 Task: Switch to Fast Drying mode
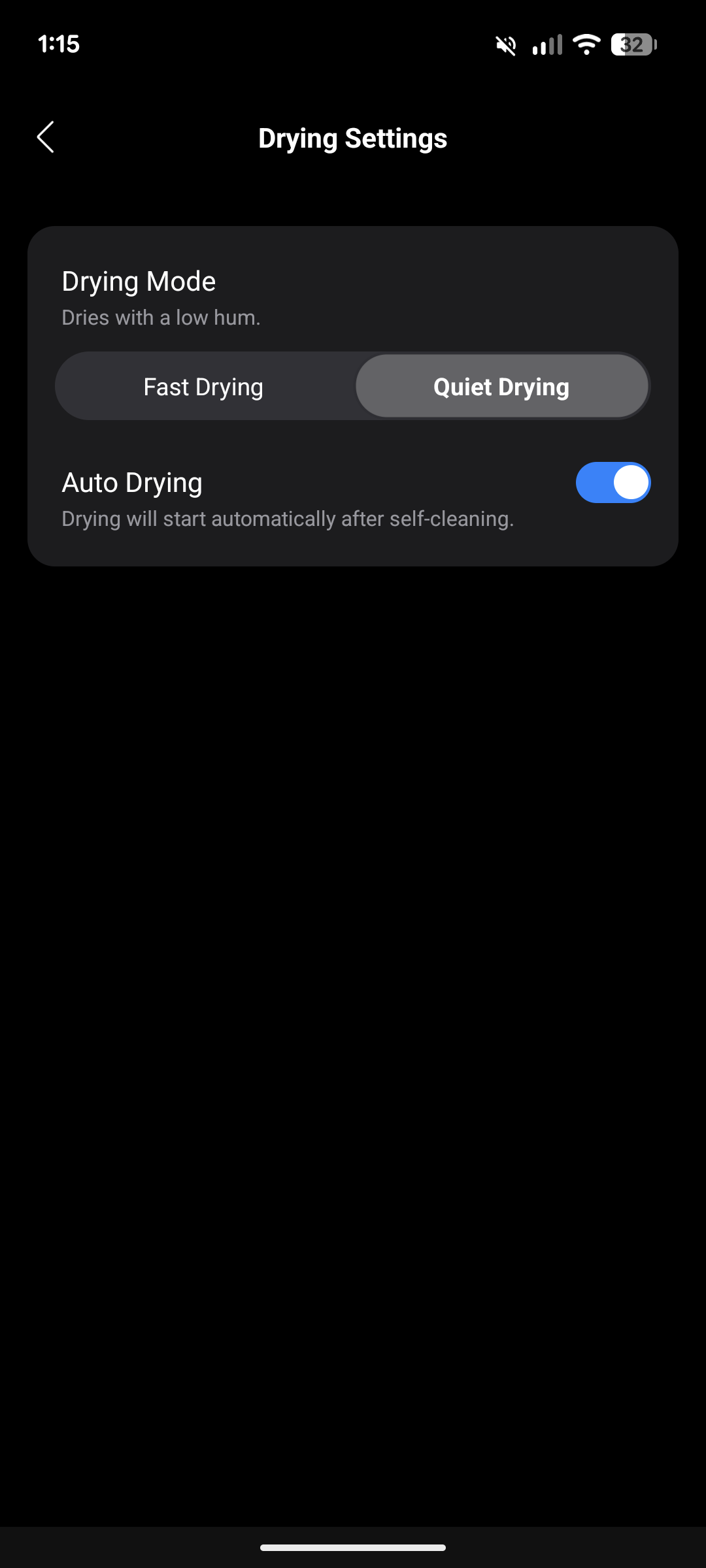click(204, 387)
